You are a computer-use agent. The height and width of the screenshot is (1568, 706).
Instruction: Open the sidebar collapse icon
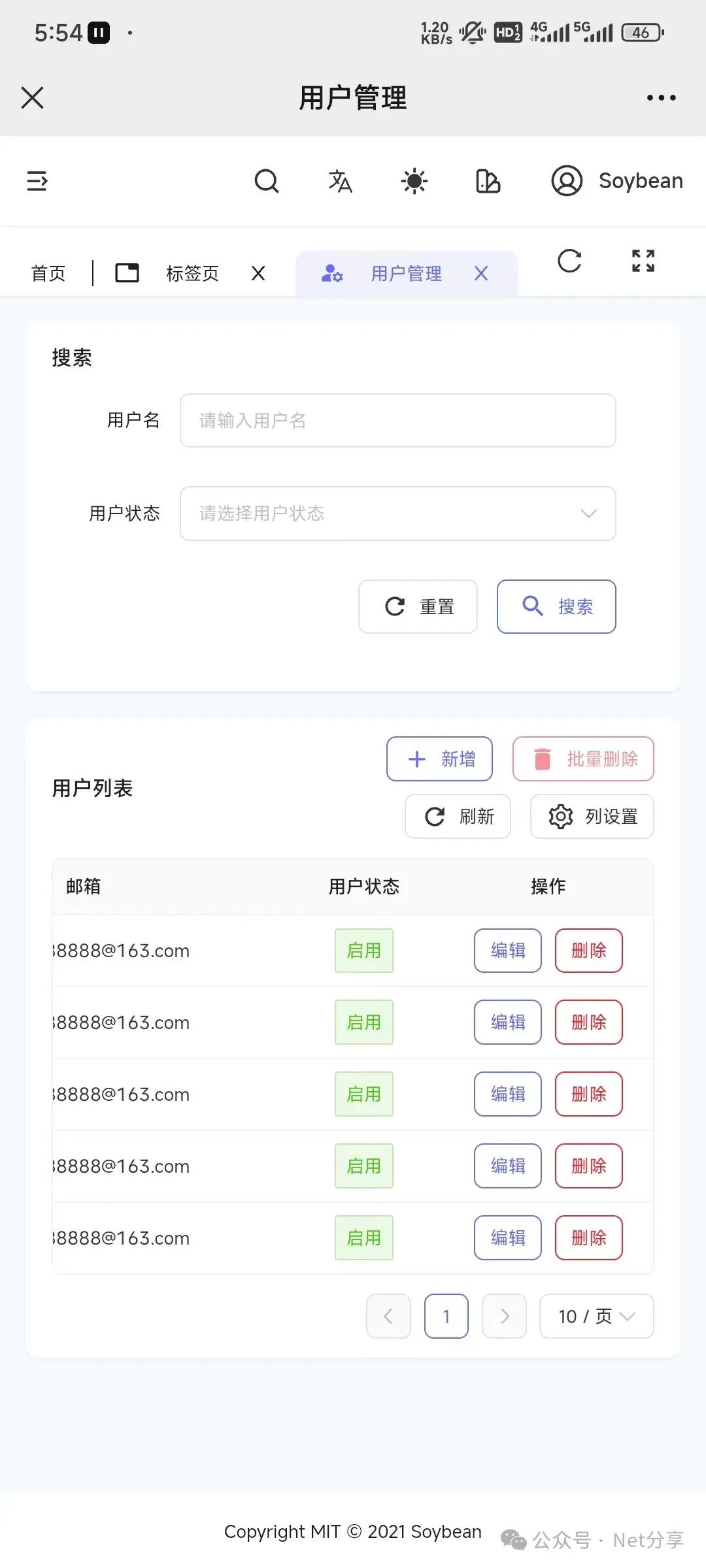coord(37,181)
